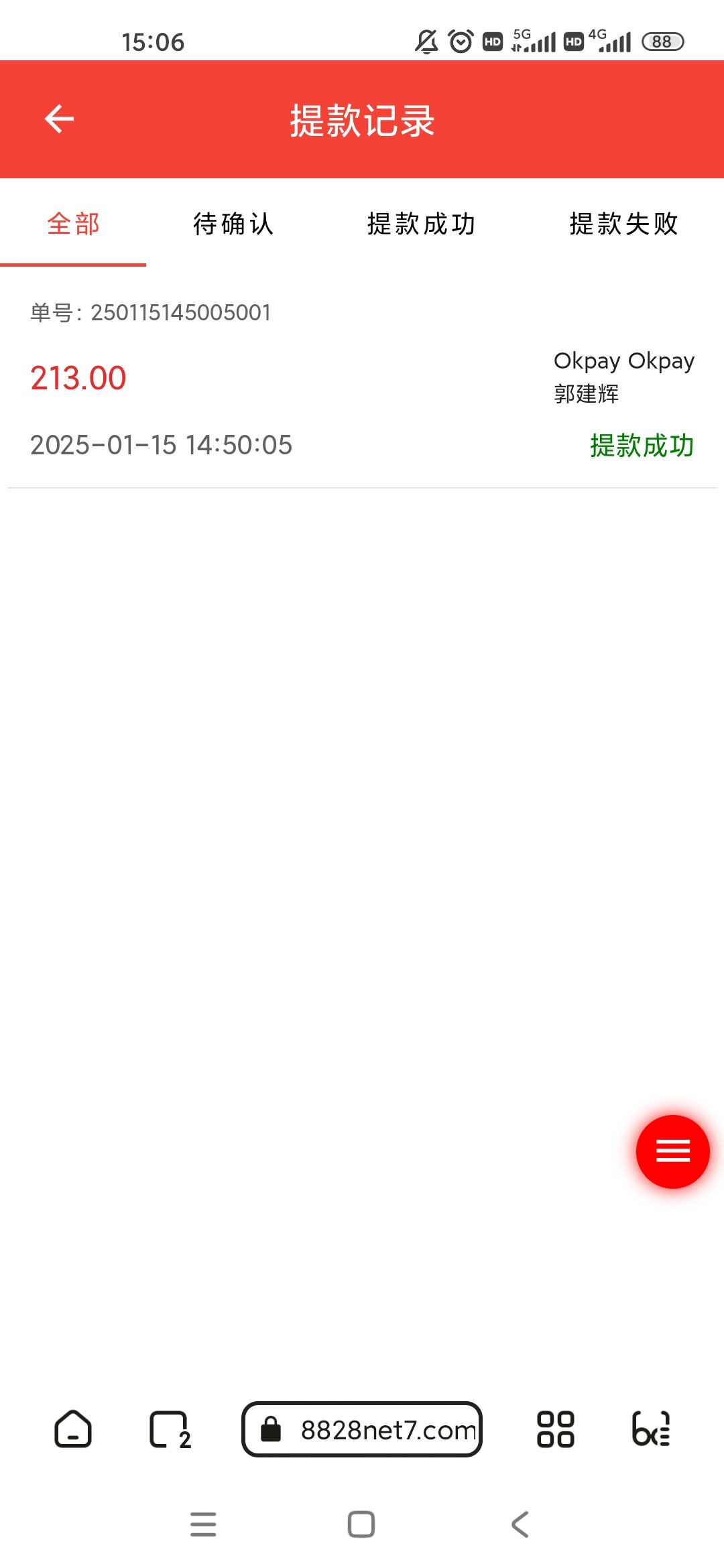Tap the browser home icon
The image size is (724, 1568).
tap(72, 1429)
